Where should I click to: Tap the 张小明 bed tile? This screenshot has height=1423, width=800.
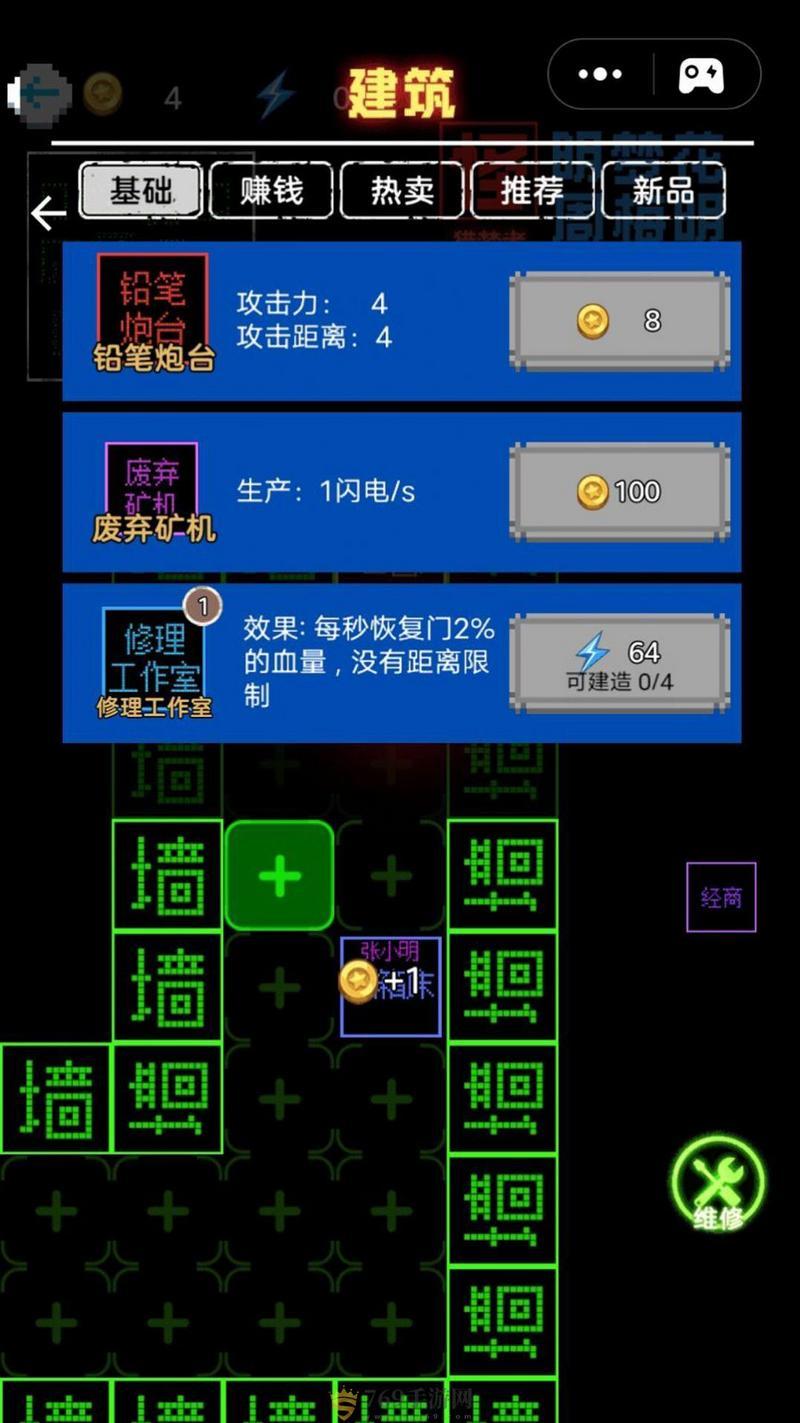391,986
